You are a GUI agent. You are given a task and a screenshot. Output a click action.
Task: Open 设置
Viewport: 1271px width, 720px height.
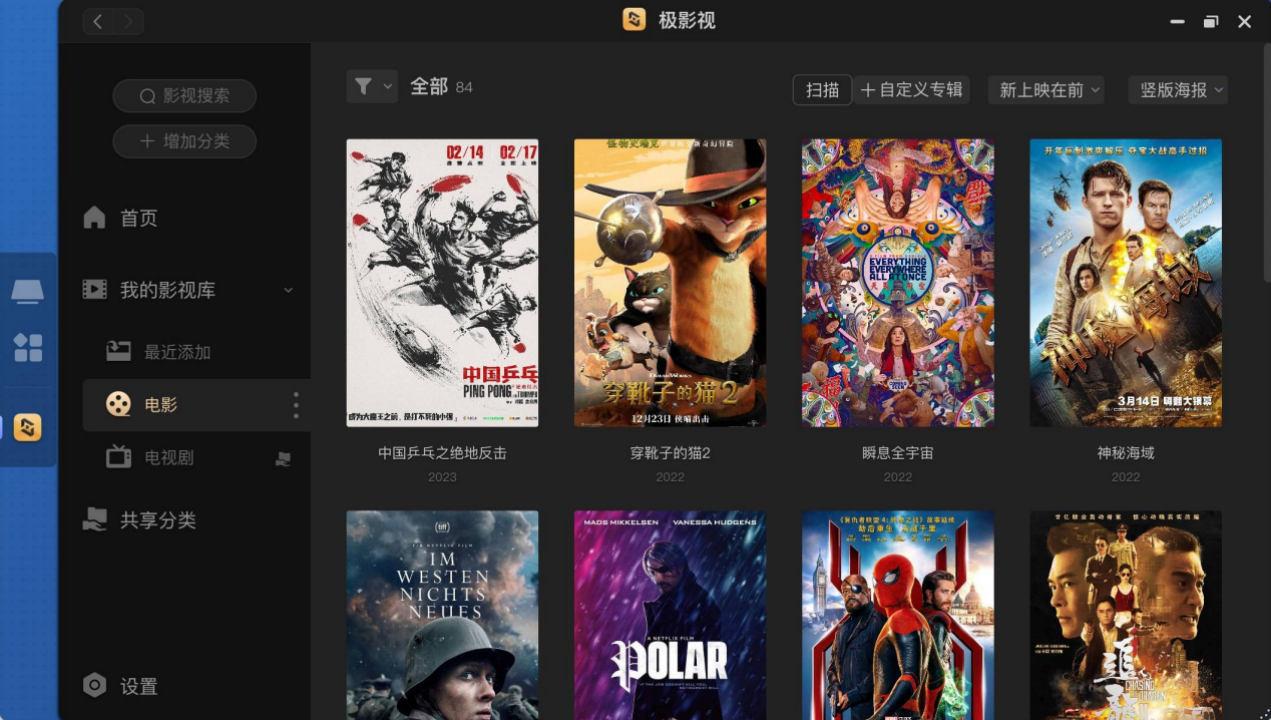pyautogui.click(x=138, y=686)
